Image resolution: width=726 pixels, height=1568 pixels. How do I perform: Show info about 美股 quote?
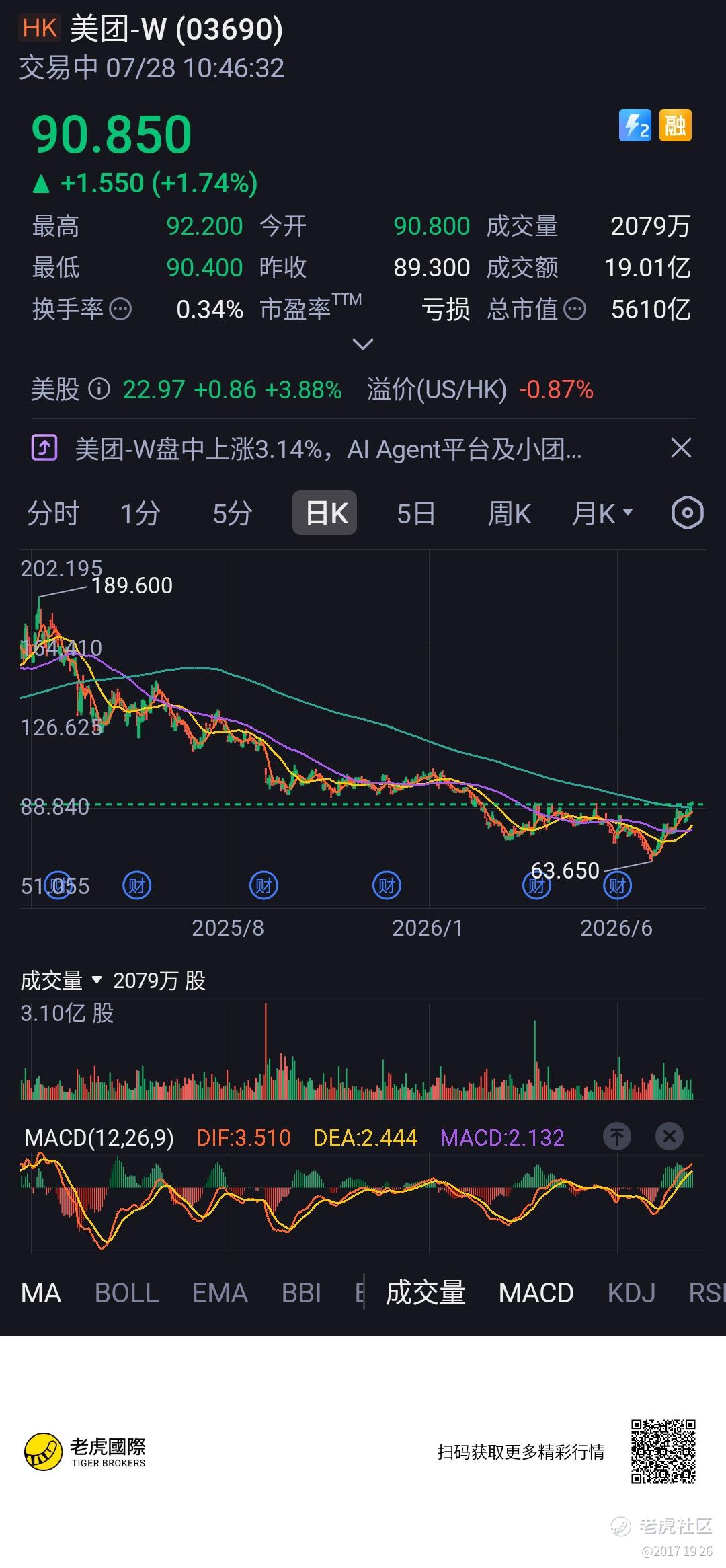click(x=99, y=389)
